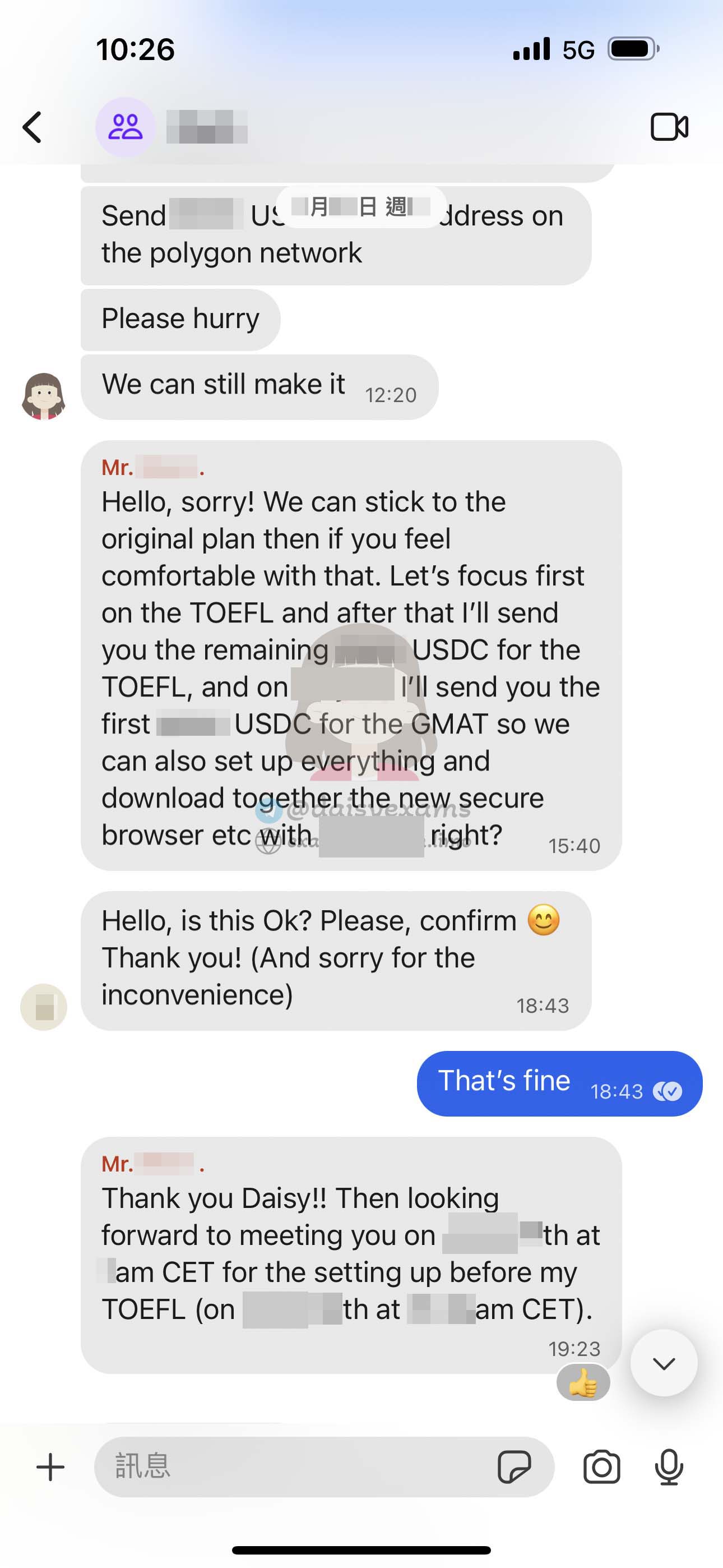Open the camera to take a photo
The height and width of the screenshot is (1568, 723).
[x=601, y=1467]
